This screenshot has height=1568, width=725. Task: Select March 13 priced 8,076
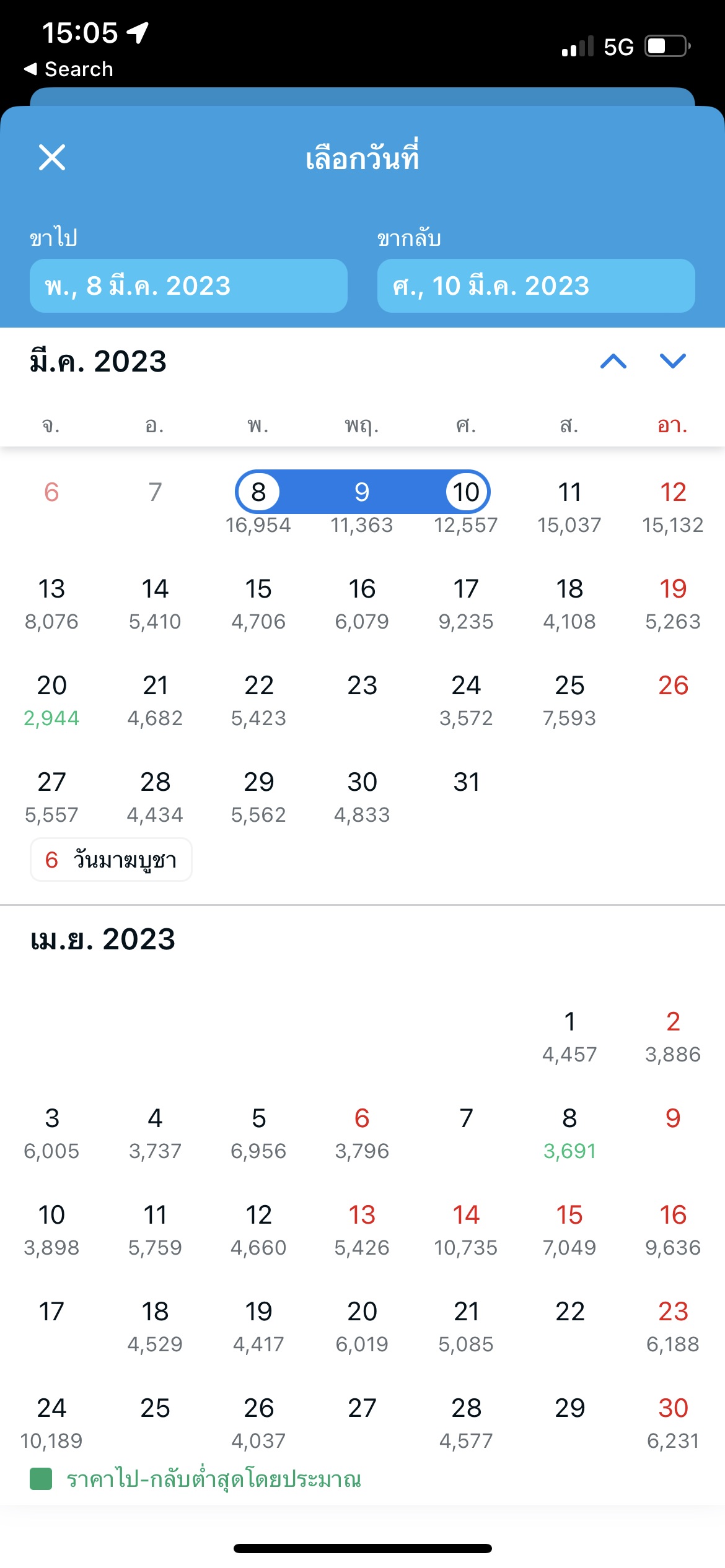tap(51, 603)
